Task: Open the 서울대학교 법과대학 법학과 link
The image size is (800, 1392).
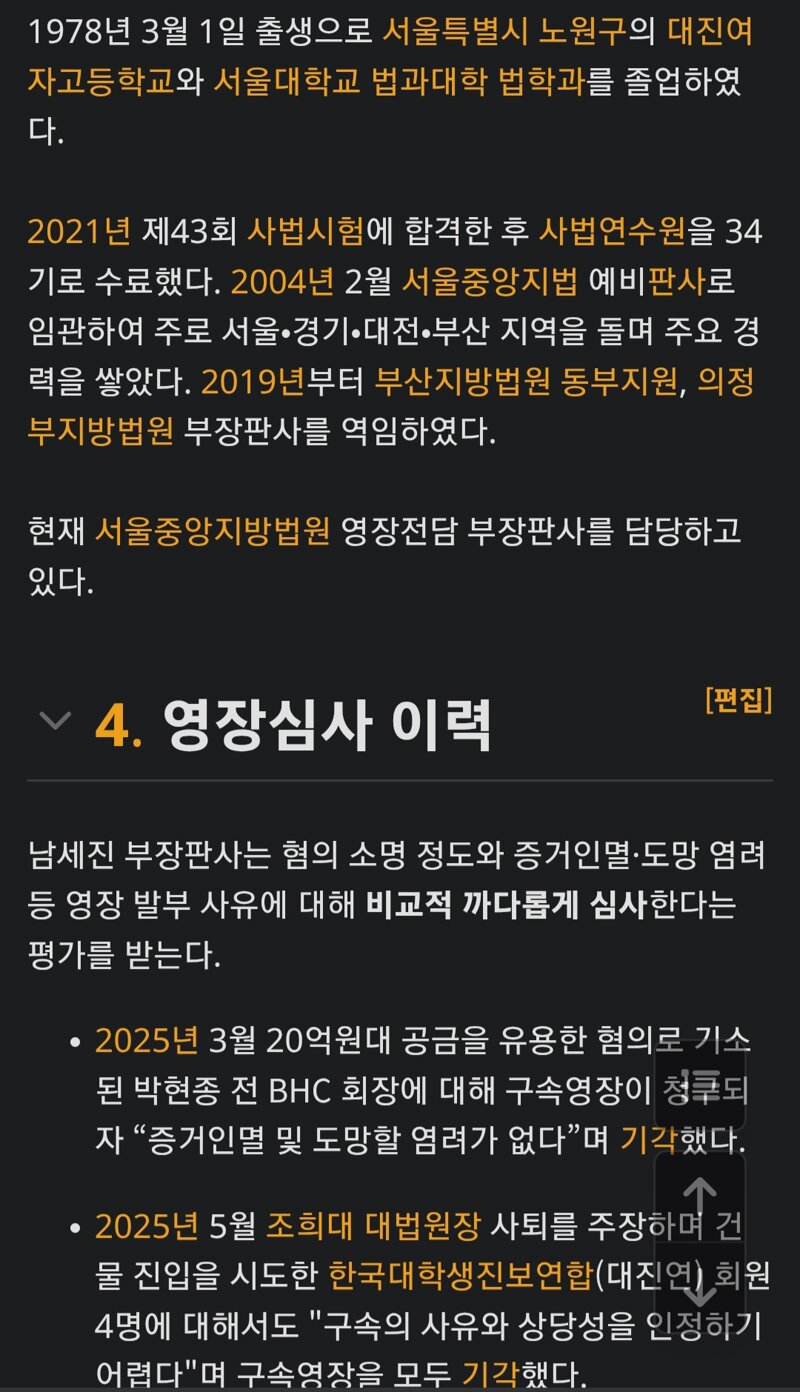Action: [400, 82]
